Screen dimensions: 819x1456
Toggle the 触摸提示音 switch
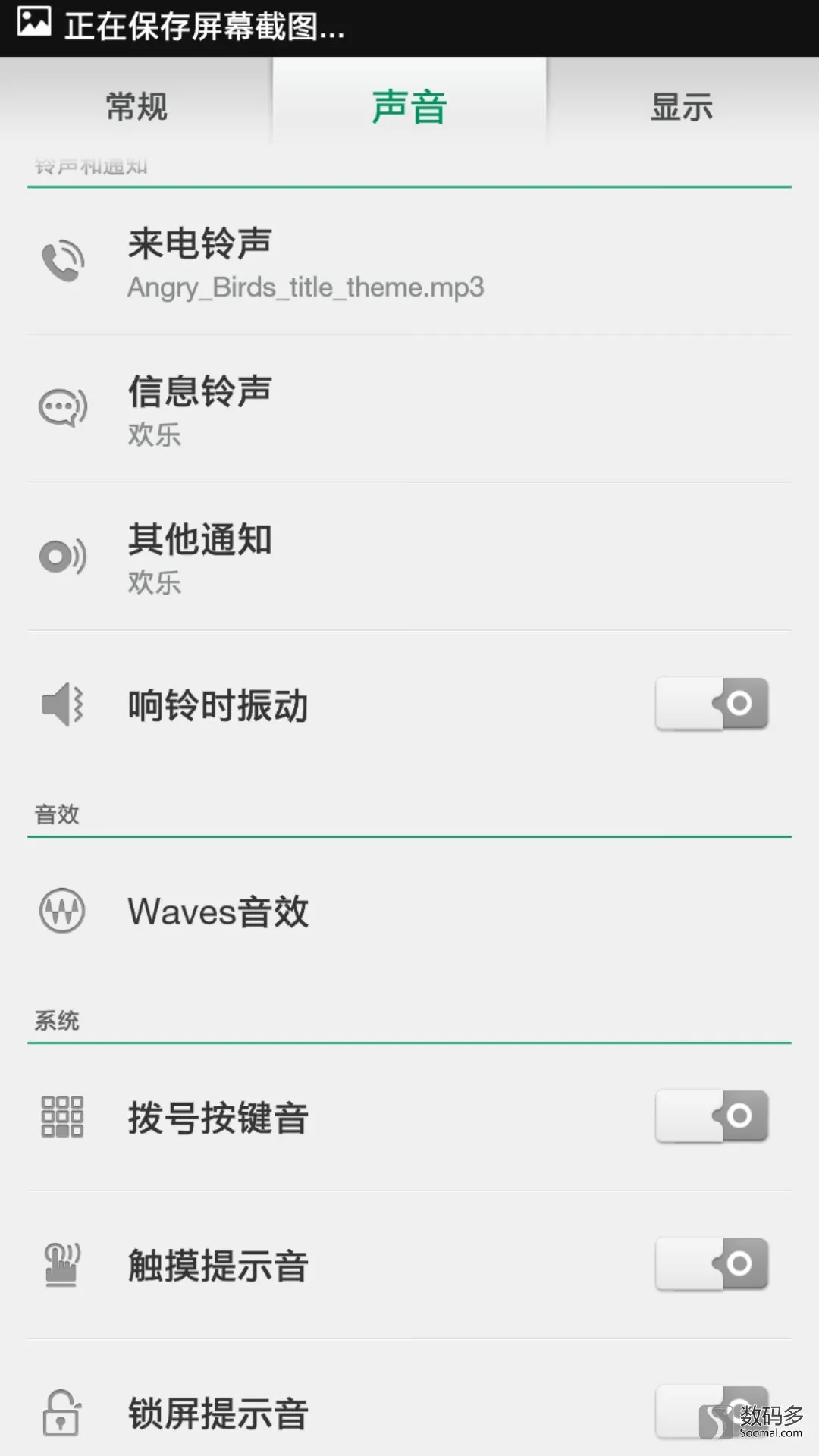coord(712,1264)
